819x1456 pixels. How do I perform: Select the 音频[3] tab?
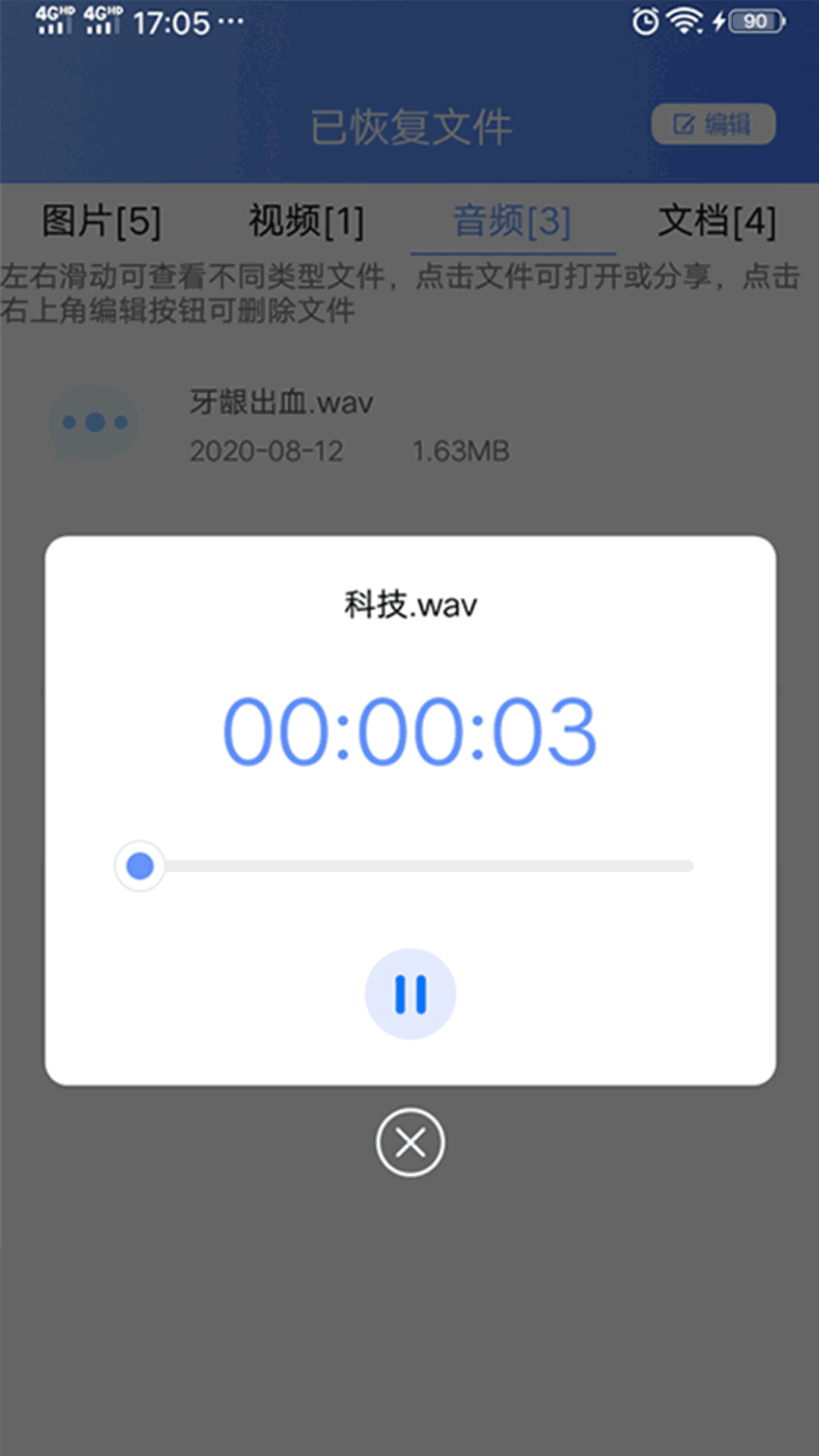512,222
